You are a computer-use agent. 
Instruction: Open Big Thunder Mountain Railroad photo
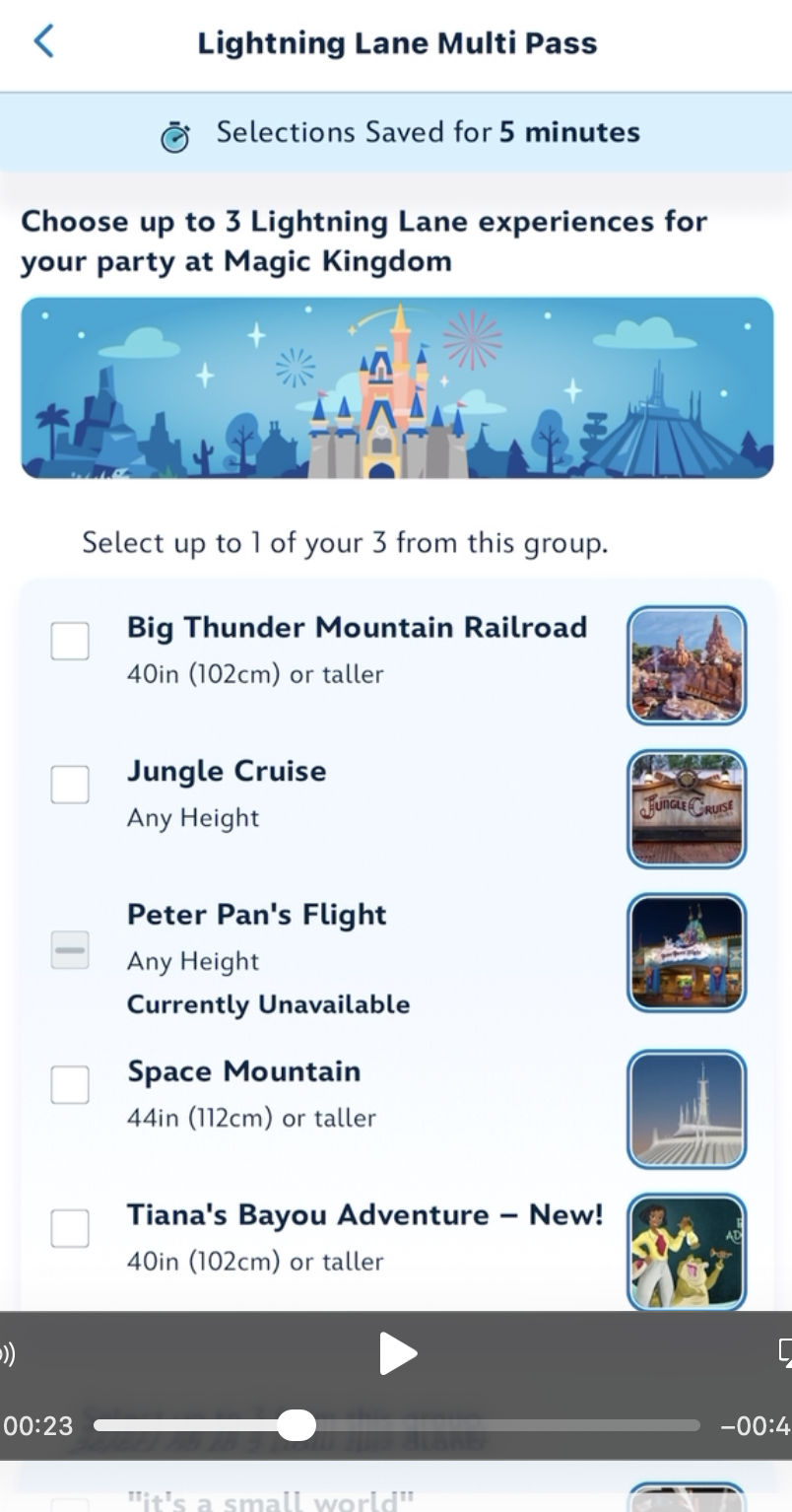687,665
